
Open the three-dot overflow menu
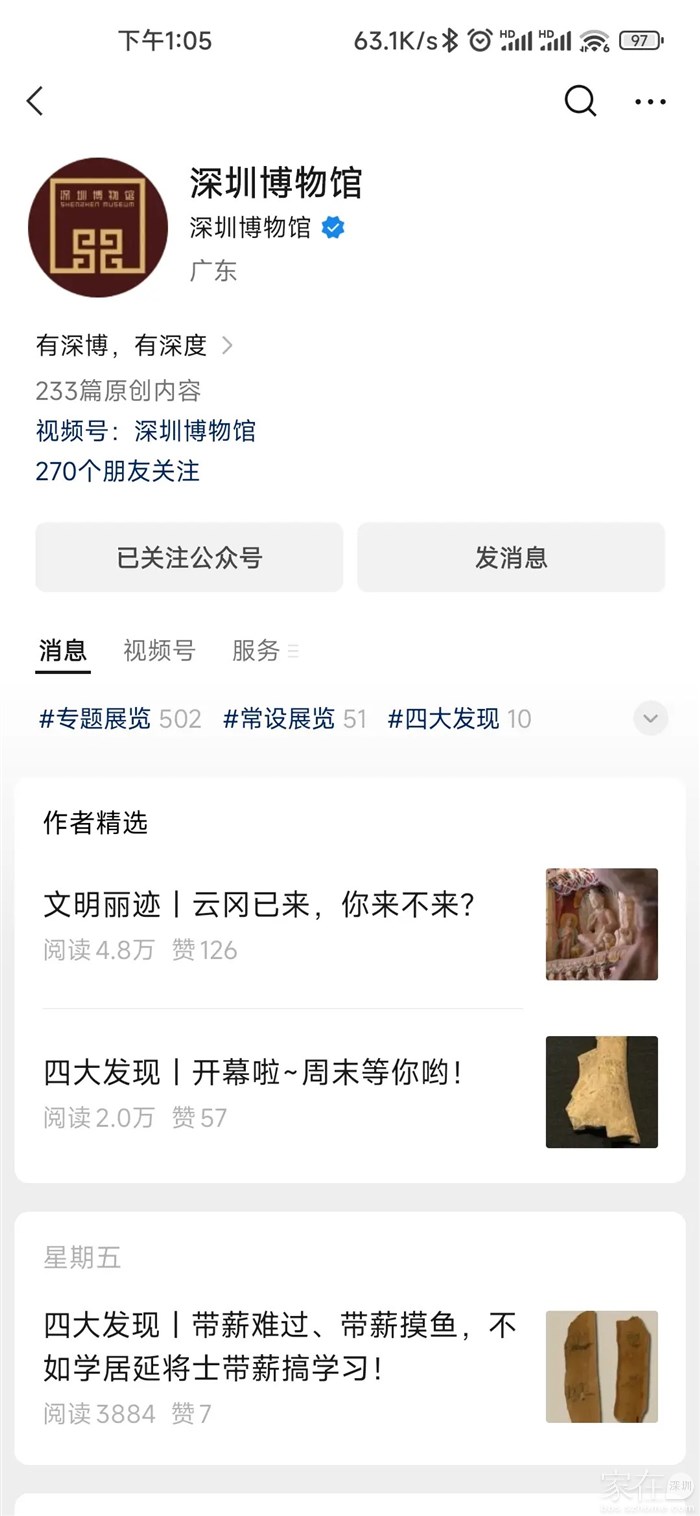pos(650,101)
